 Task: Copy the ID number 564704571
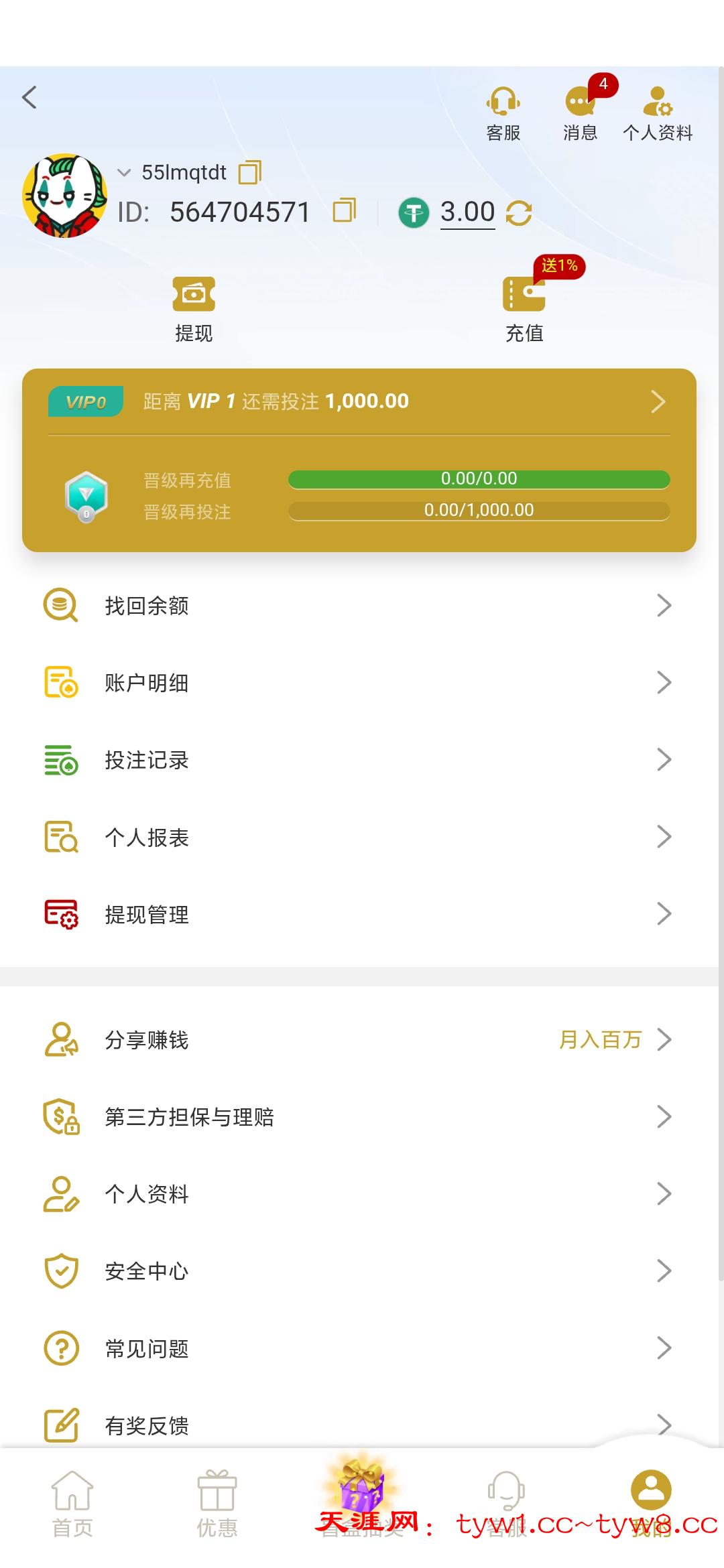click(345, 211)
